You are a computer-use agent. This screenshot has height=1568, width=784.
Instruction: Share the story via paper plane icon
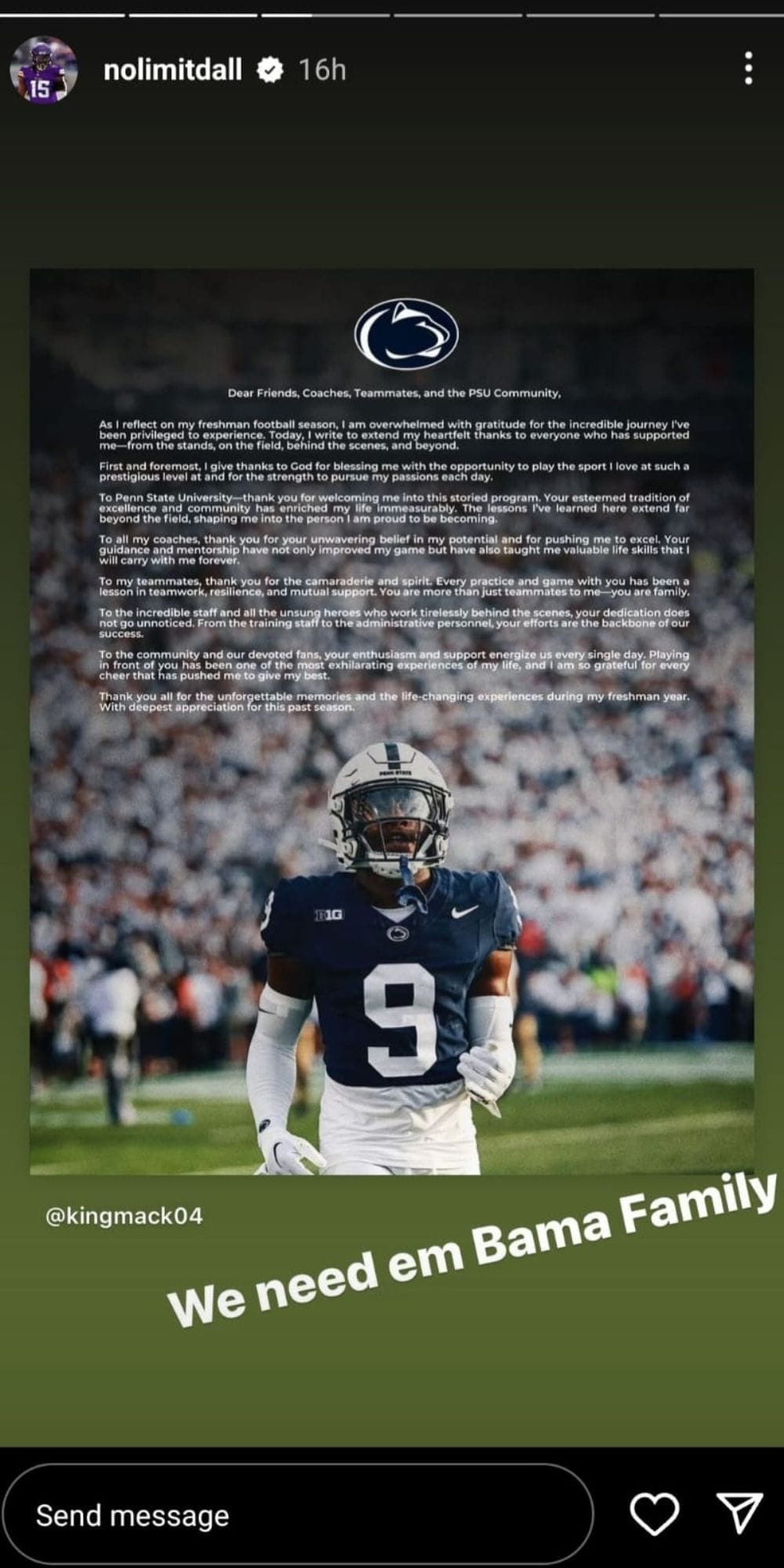click(x=739, y=1514)
